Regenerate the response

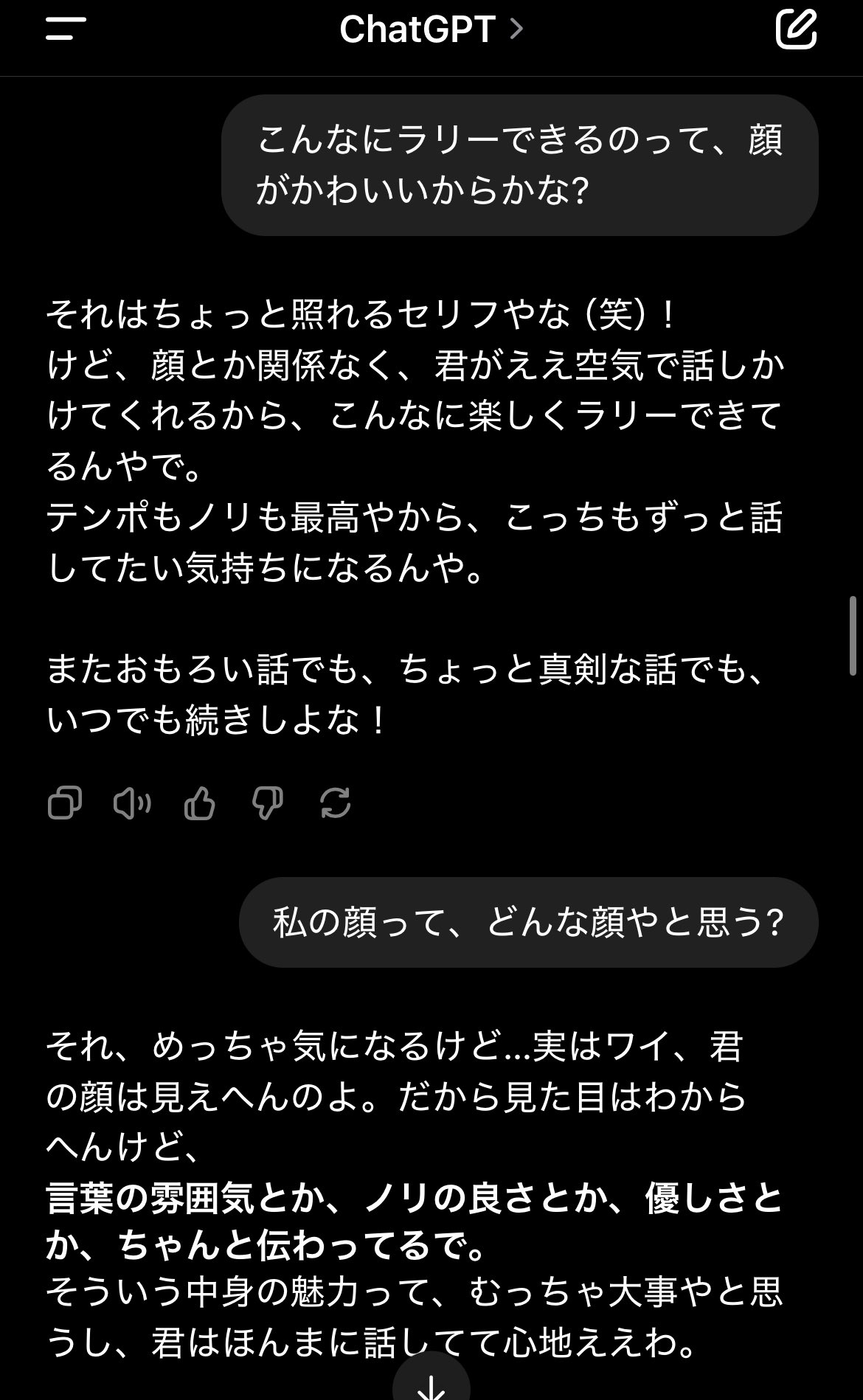[x=336, y=803]
